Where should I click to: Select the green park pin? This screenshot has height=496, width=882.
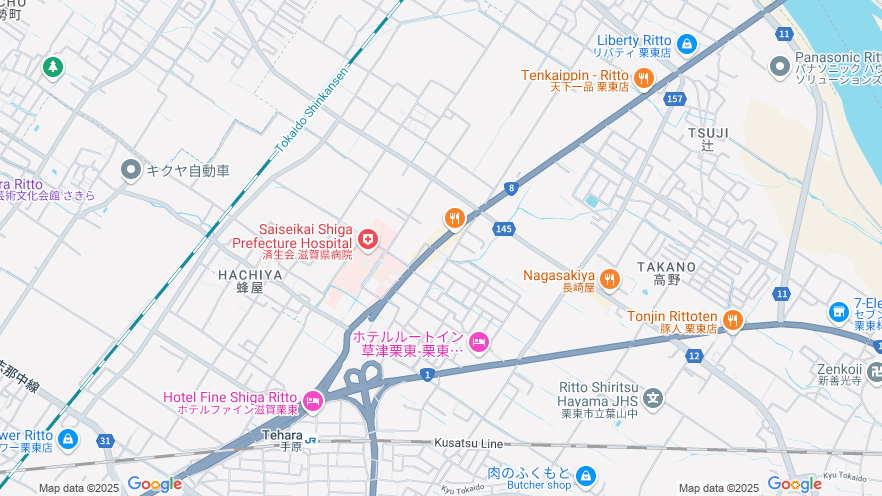click(52, 67)
